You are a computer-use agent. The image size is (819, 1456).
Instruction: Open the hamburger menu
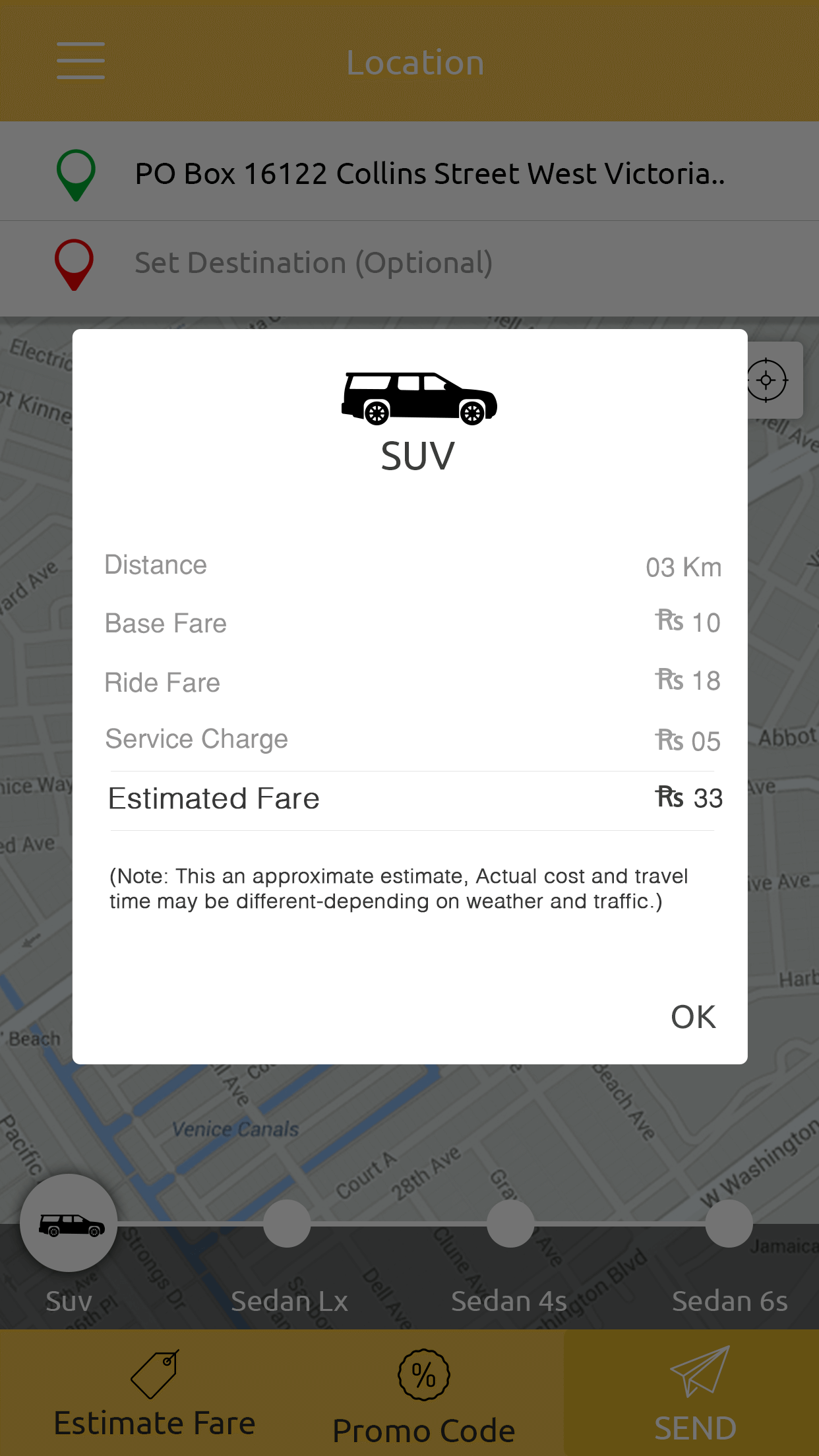pyautogui.click(x=80, y=61)
